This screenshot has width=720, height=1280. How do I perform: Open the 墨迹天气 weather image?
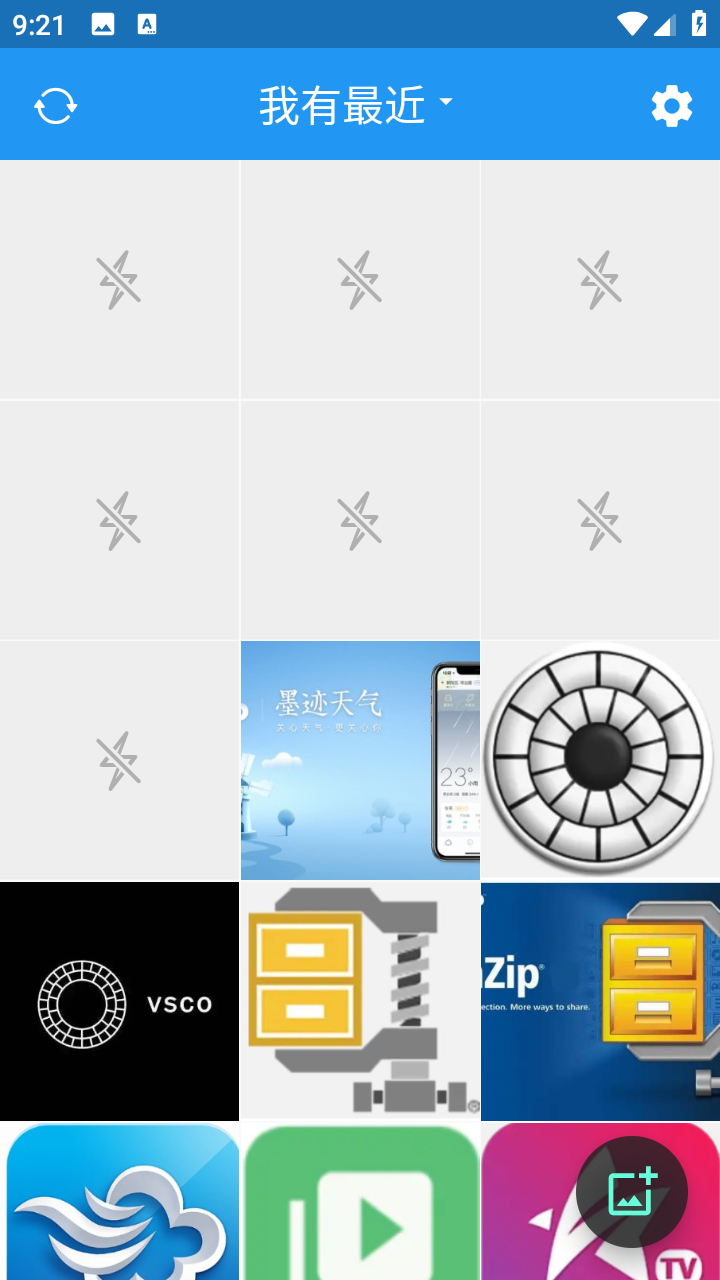tap(360, 760)
